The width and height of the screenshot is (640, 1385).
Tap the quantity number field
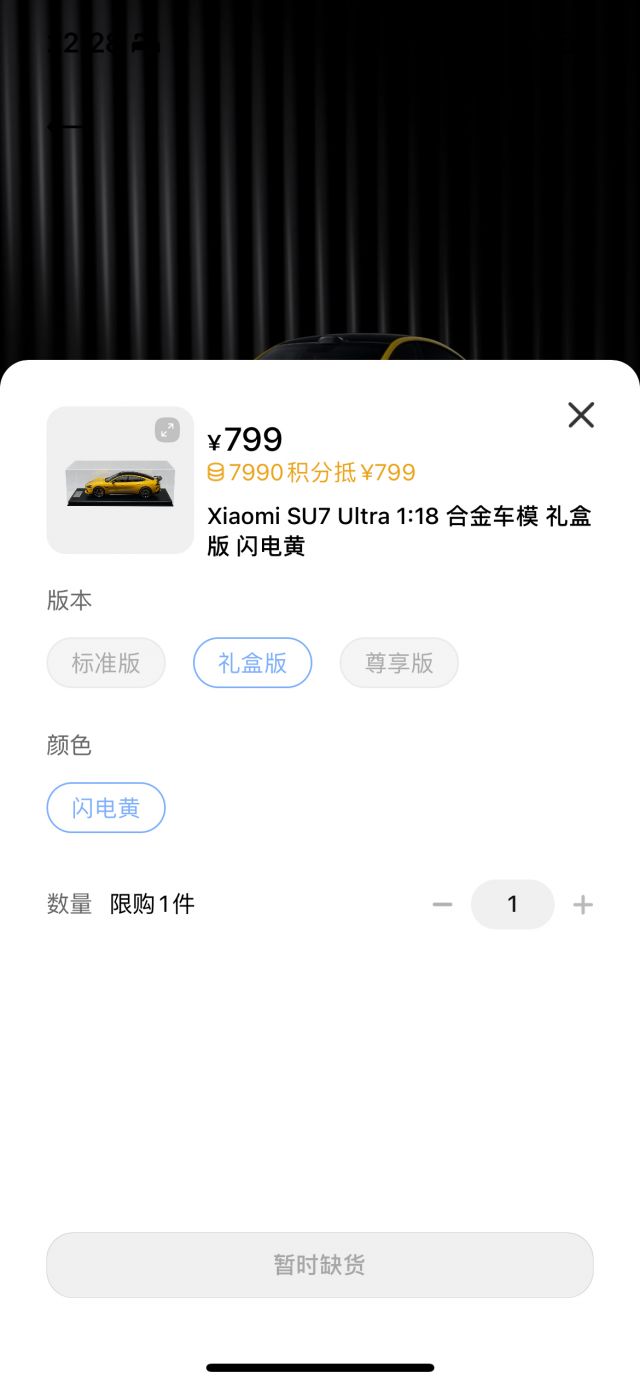512,905
